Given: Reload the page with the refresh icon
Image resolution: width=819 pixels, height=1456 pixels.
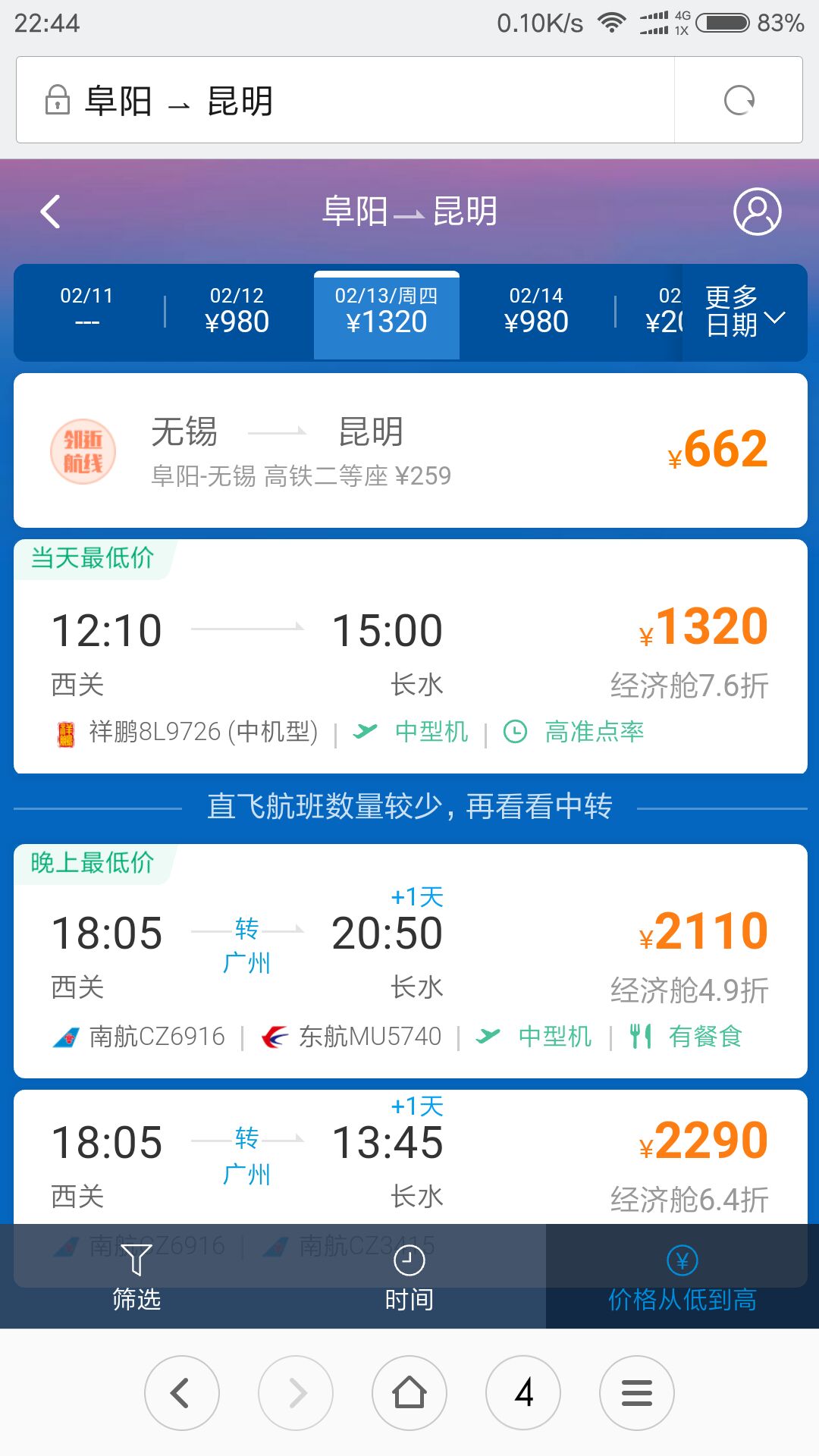Looking at the screenshot, I should pyautogui.click(x=739, y=100).
